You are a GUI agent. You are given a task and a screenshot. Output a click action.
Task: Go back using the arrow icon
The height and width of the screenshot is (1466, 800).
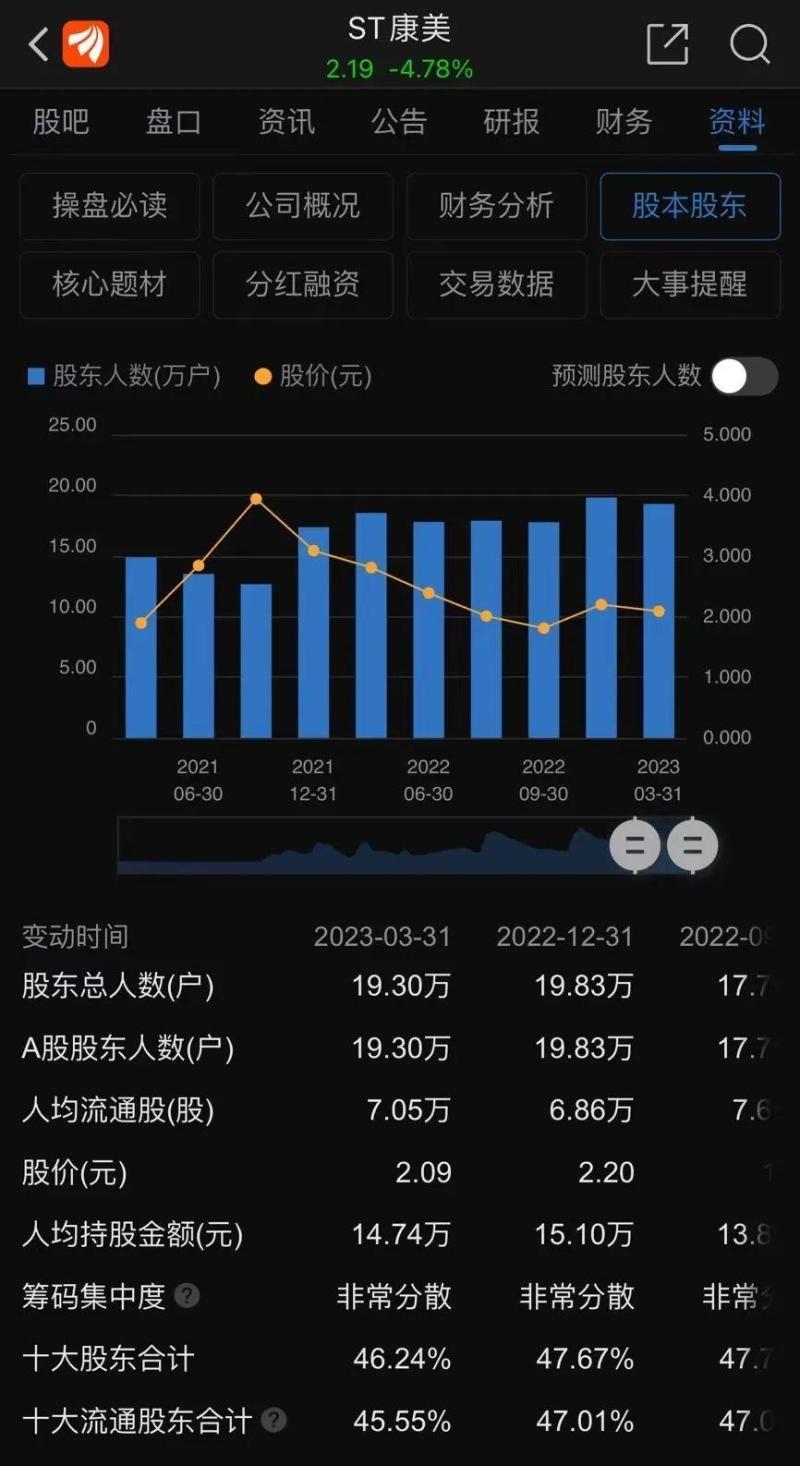click(x=38, y=45)
